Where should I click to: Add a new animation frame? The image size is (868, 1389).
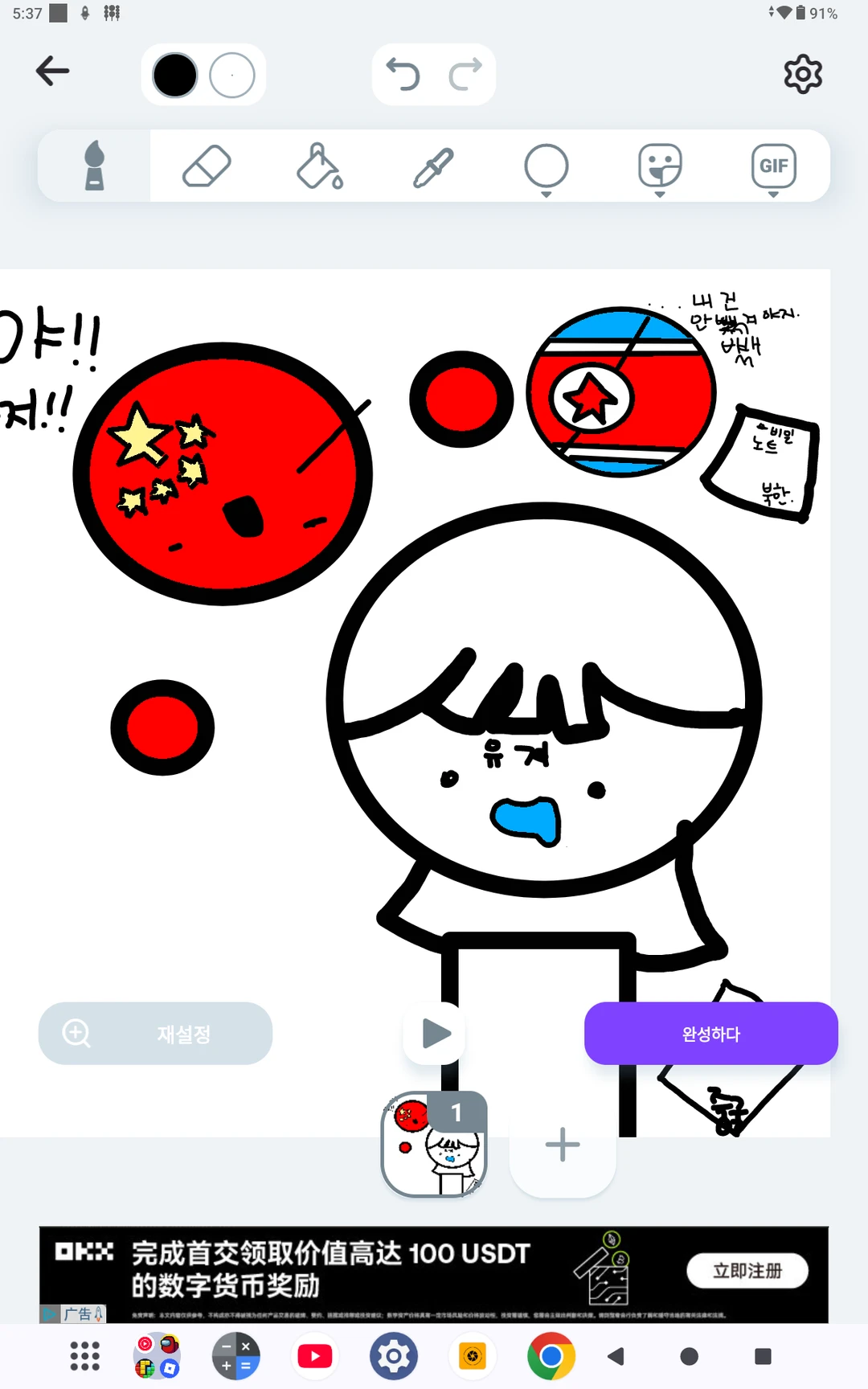[563, 1145]
